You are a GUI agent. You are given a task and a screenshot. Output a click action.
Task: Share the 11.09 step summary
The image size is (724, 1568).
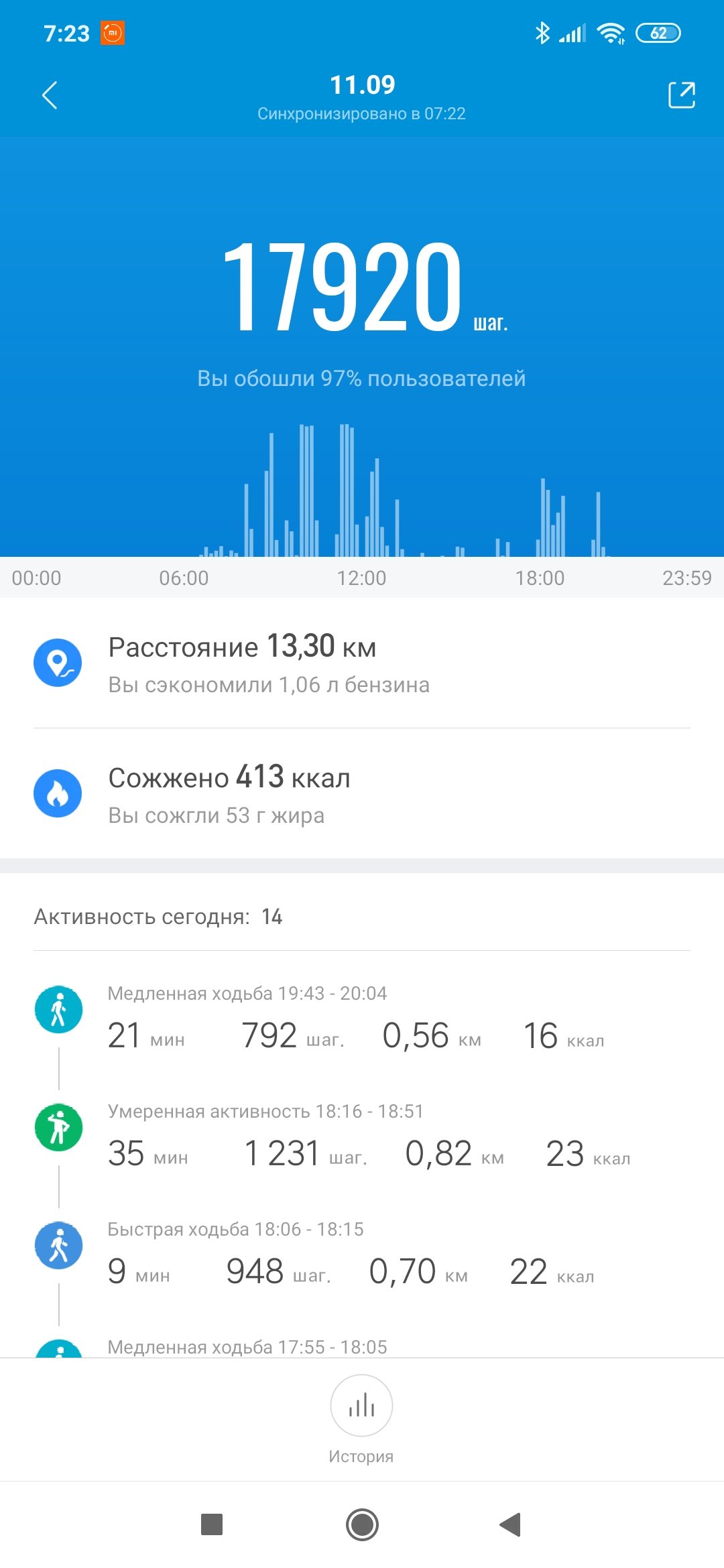coord(682,95)
